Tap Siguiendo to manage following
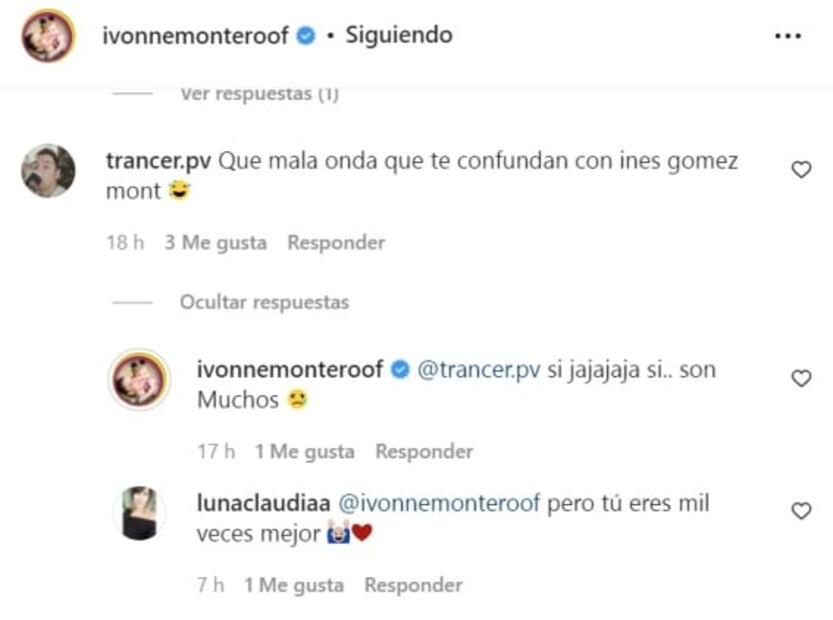833x620 pixels. click(398, 35)
